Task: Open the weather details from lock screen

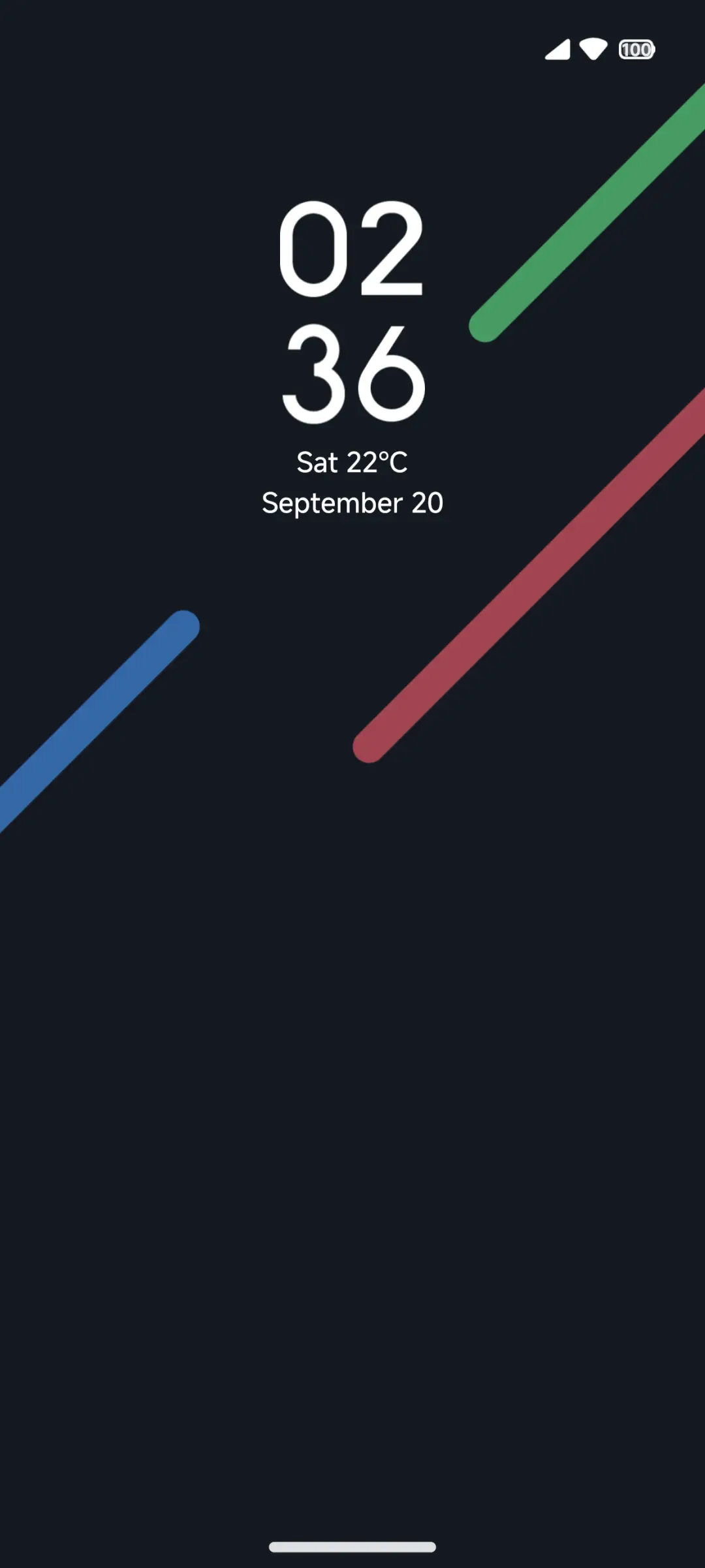Action: tap(352, 462)
